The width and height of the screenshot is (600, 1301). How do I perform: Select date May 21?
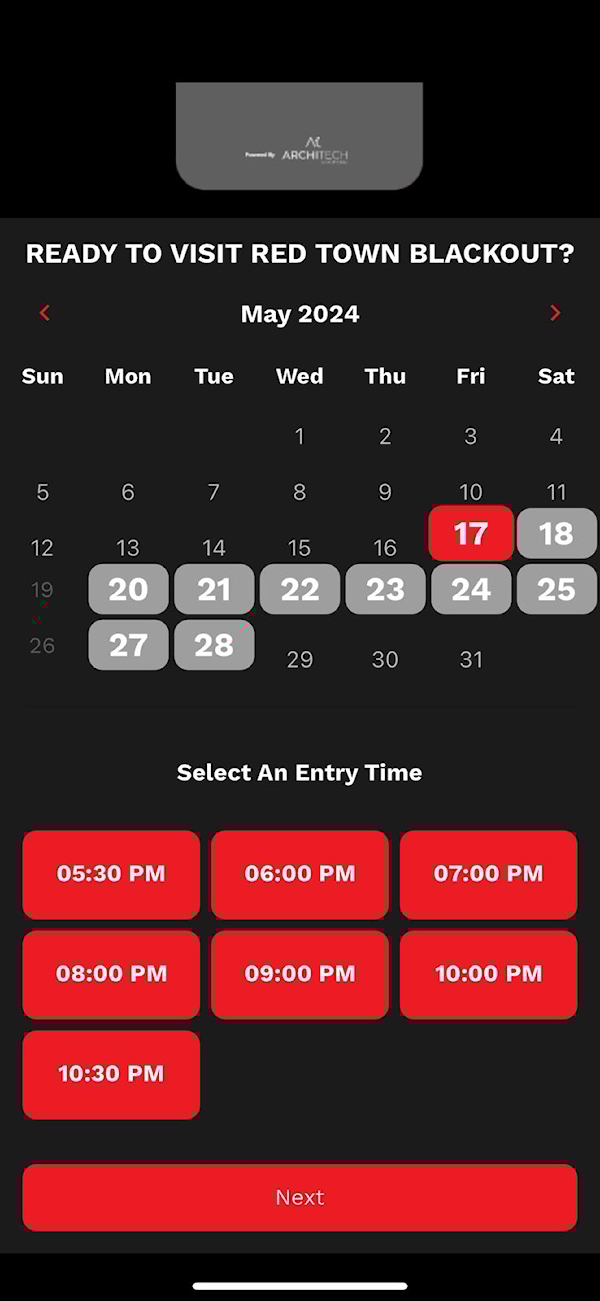pyautogui.click(x=214, y=589)
